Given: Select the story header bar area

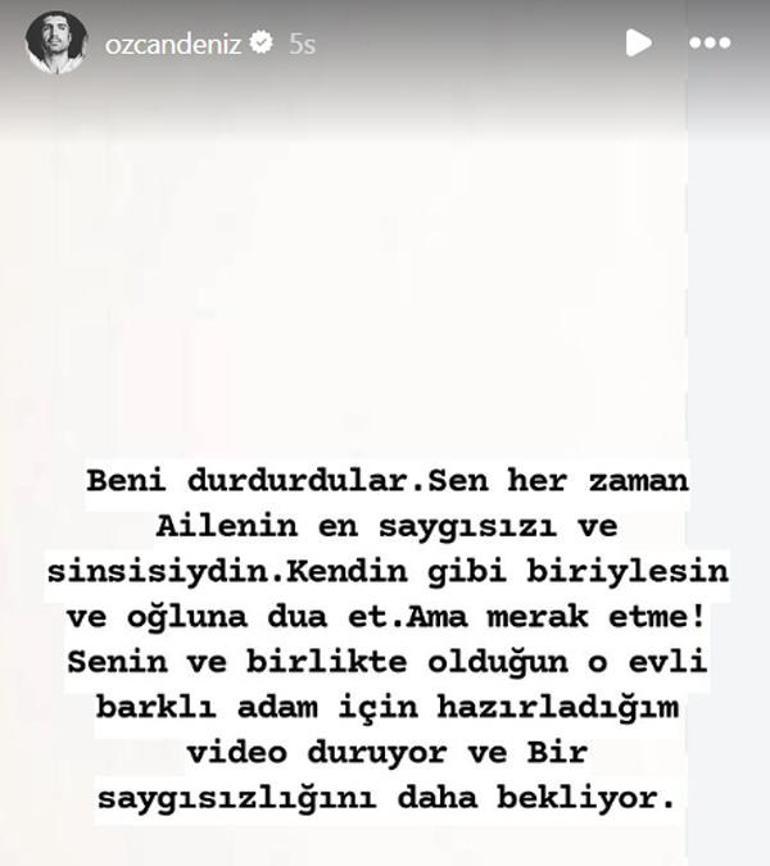Looking at the screenshot, I should pyautogui.click(x=385, y=44).
